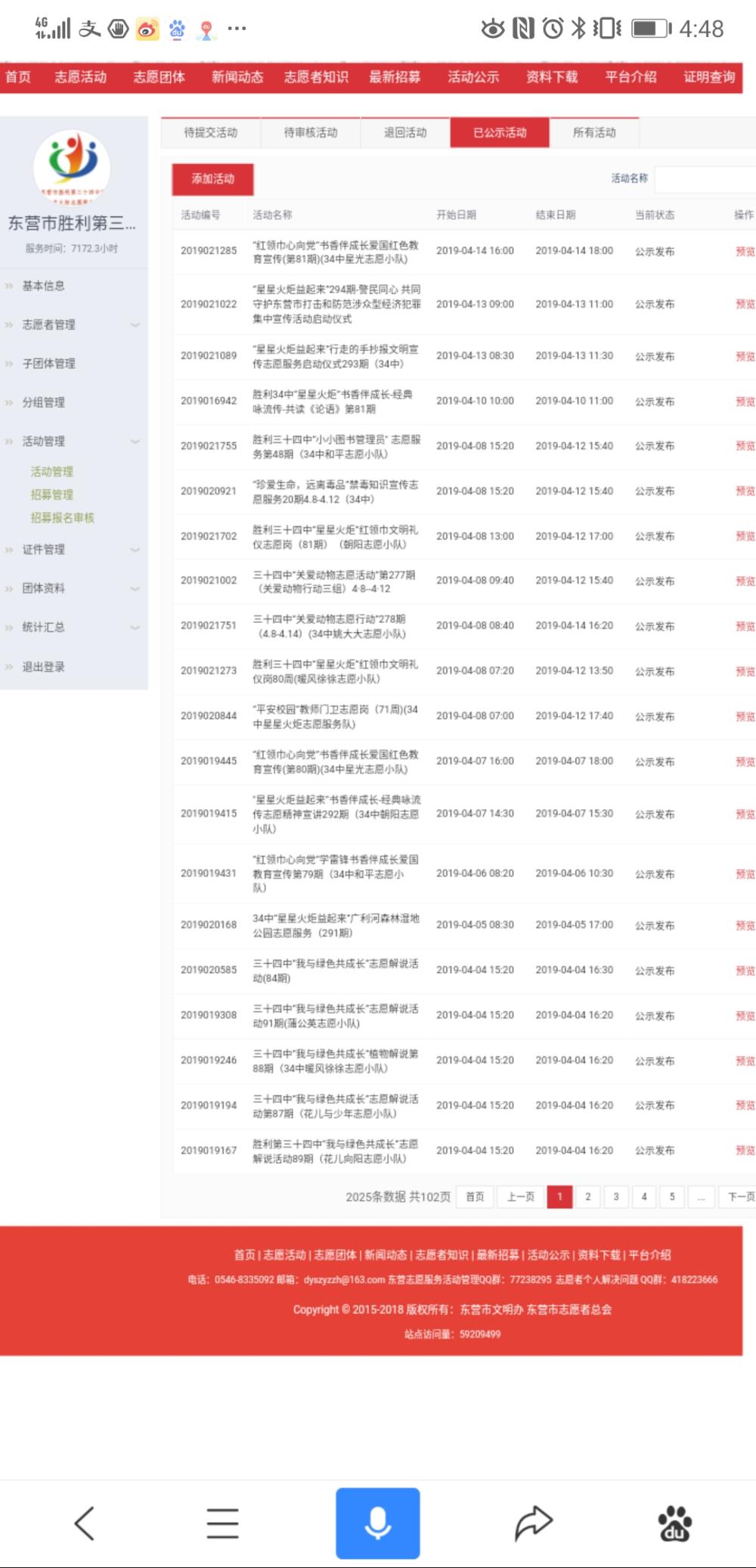756x1568 pixels.
Task: Share this page using the share arrow
Action: pos(534,1523)
